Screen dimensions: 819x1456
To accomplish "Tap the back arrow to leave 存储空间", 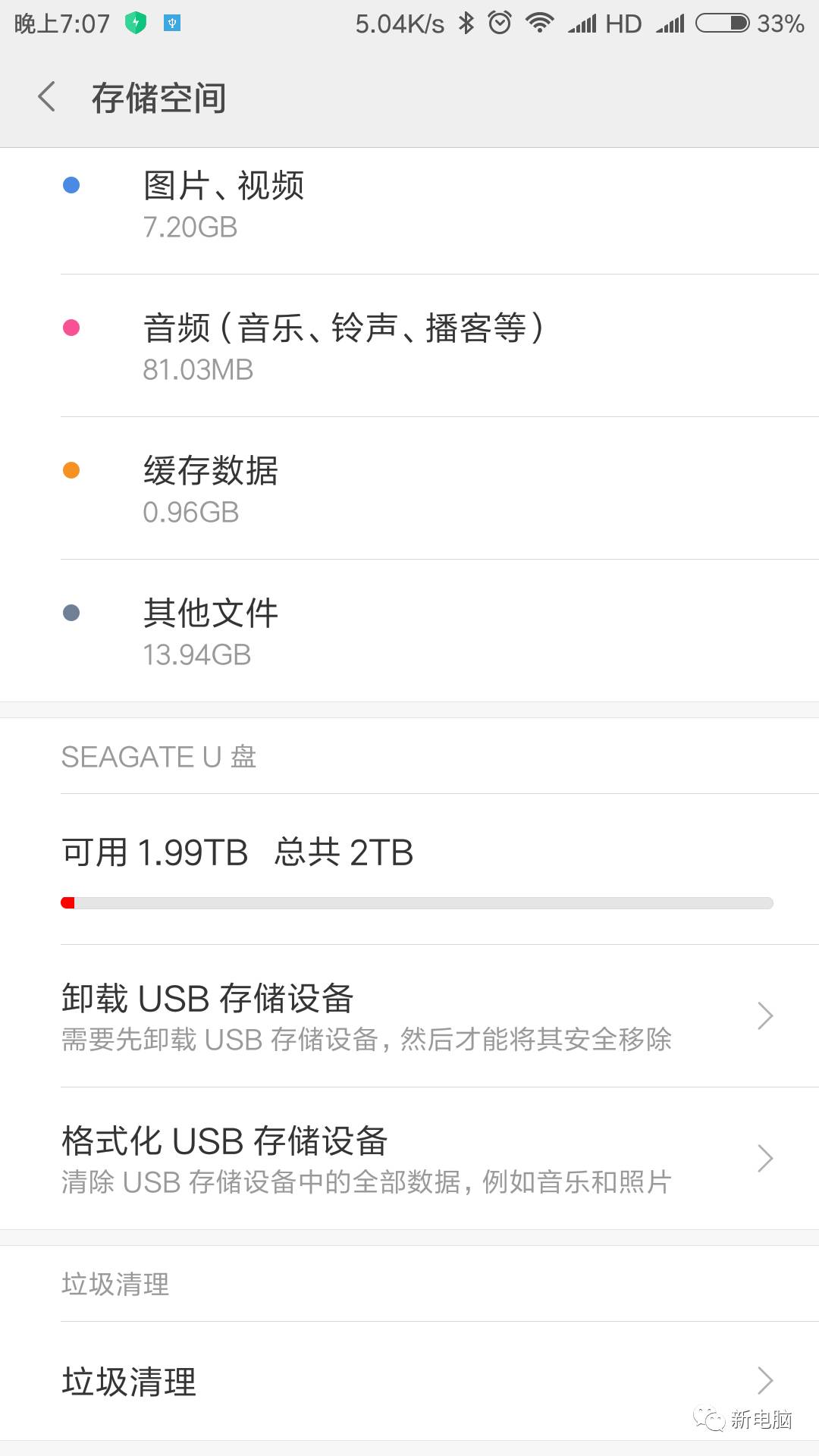I will pos(45,97).
